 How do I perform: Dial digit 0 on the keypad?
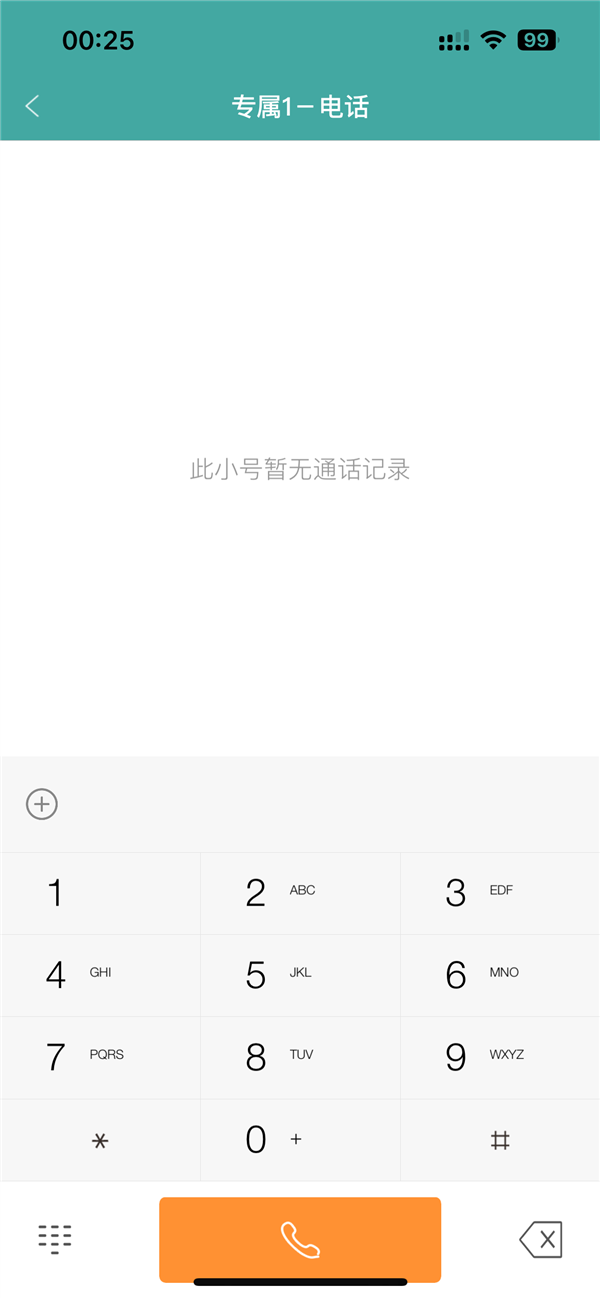300,1140
